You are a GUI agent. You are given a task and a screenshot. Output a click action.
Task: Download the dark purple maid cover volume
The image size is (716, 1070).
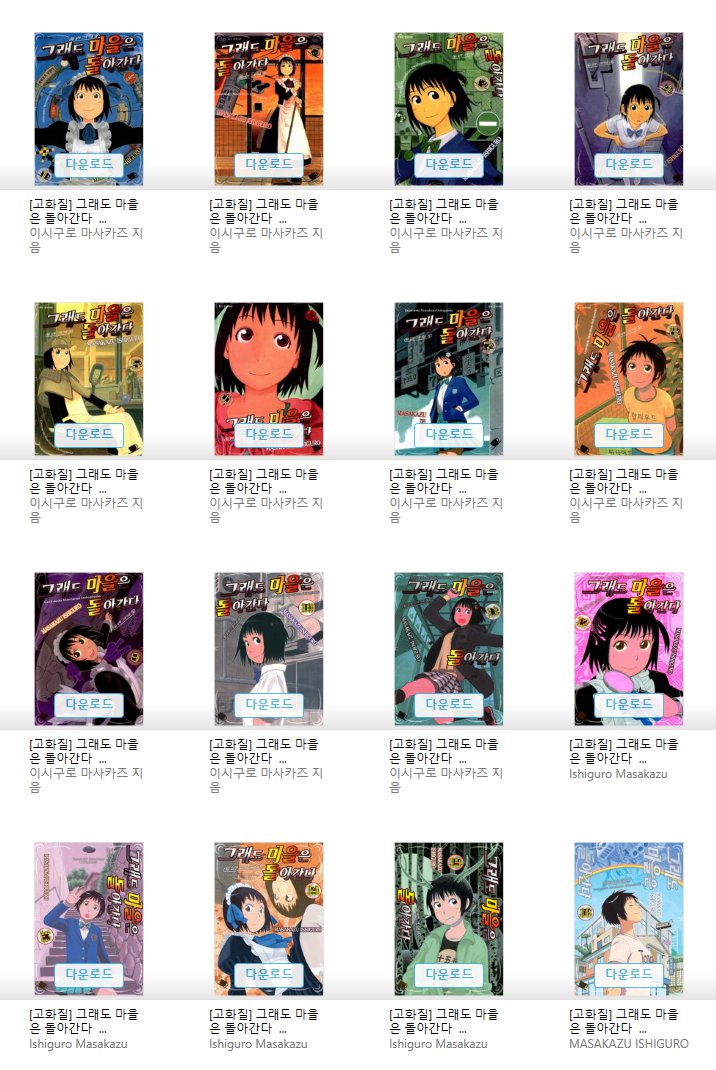click(88, 705)
